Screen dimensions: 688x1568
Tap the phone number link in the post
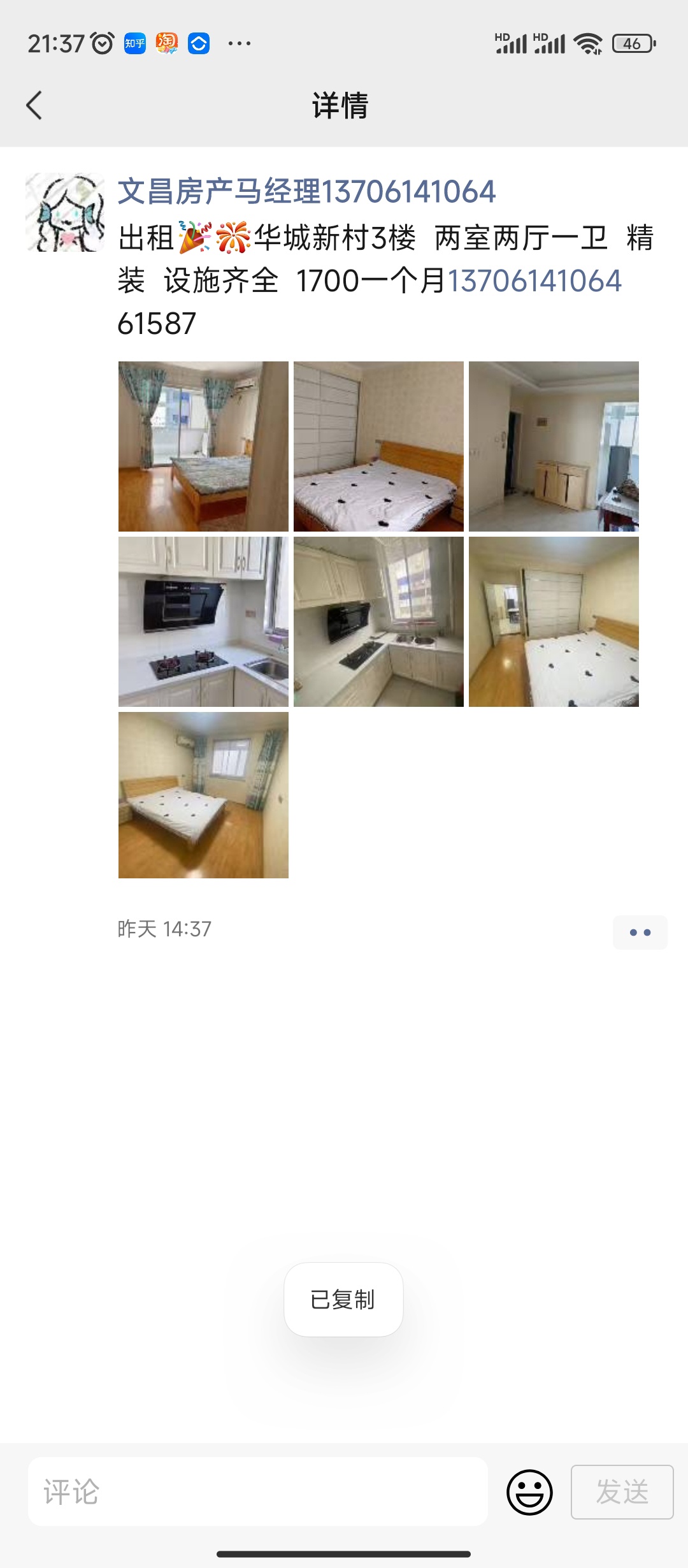(534, 281)
